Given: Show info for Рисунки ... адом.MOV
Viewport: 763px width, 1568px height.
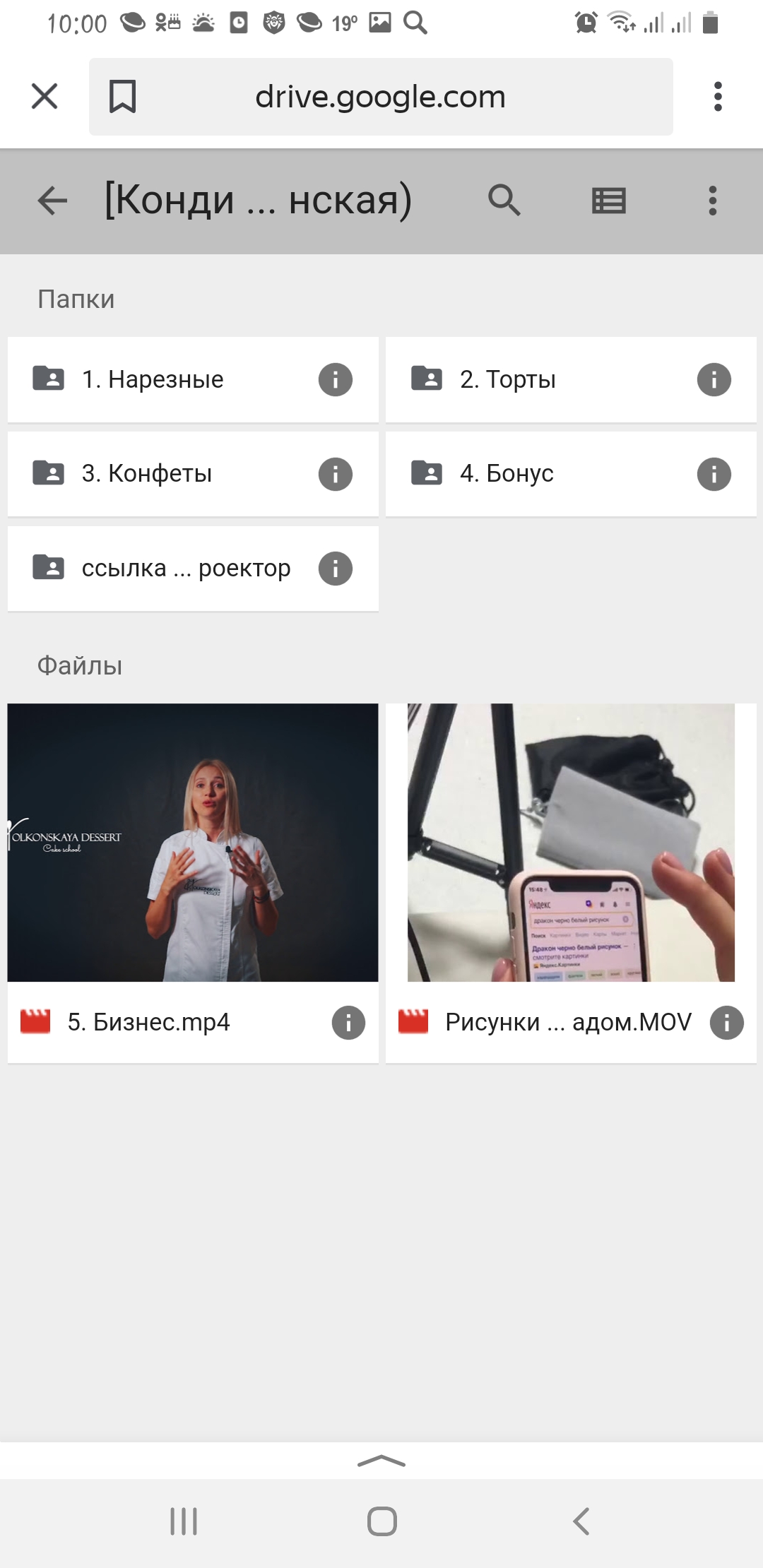Looking at the screenshot, I should click(726, 1023).
